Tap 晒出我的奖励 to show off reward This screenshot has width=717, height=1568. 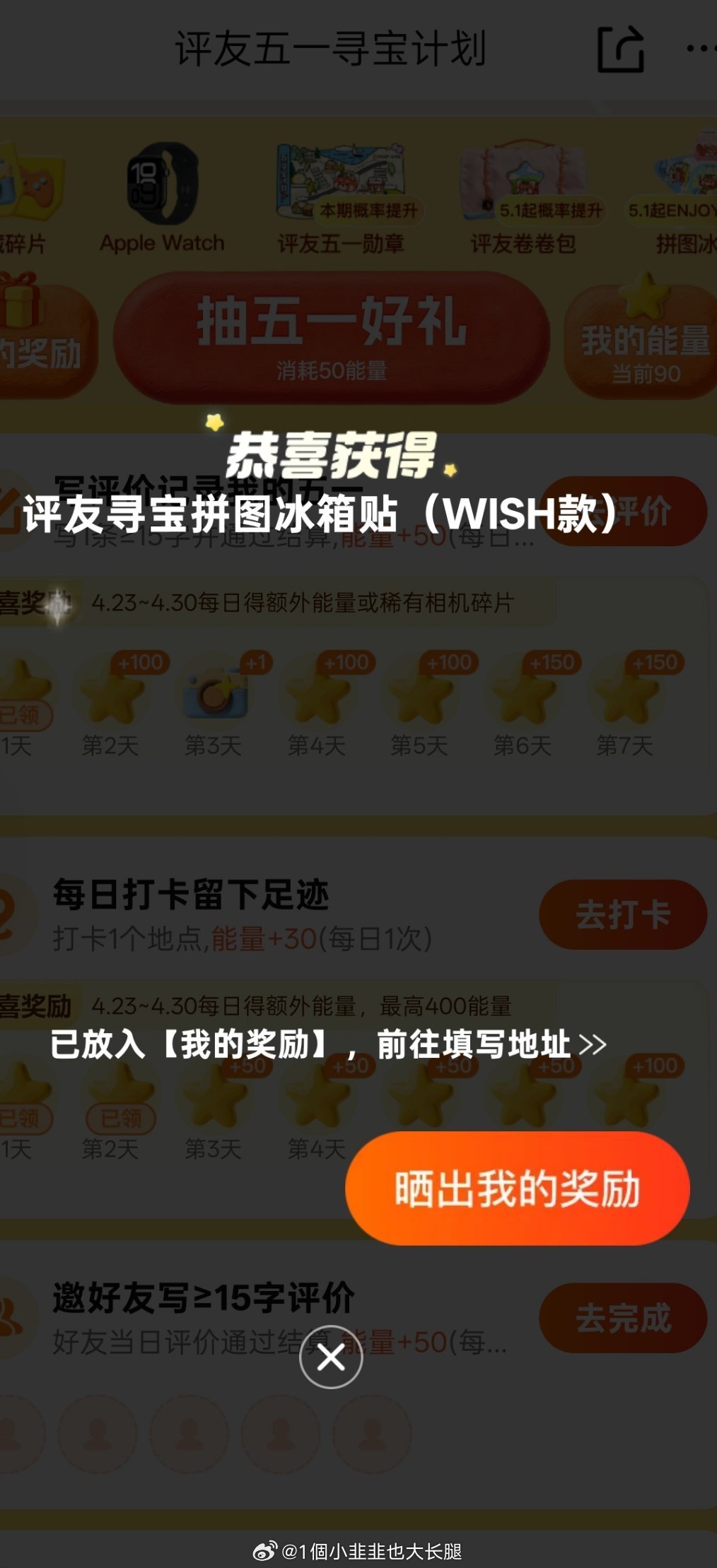click(x=517, y=1189)
